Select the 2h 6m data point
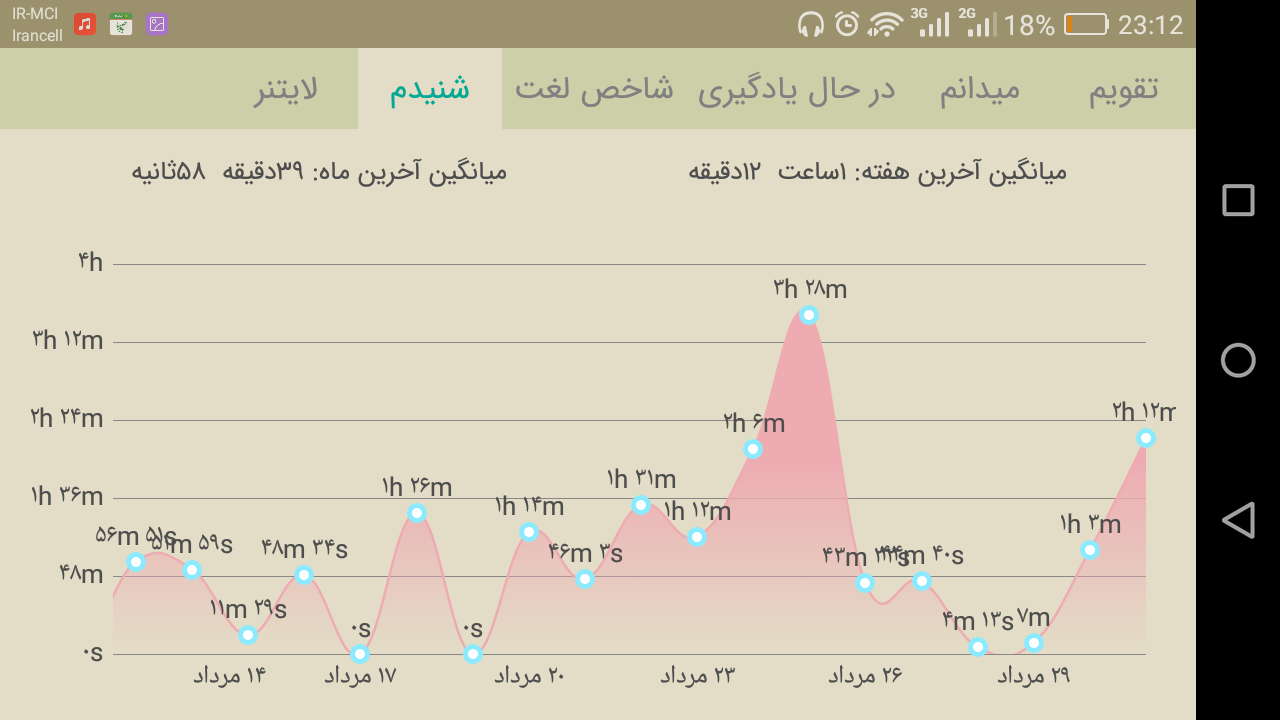The width and height of the screenshot is (1280, 720). pyautogui.click(x=753, y=449)
